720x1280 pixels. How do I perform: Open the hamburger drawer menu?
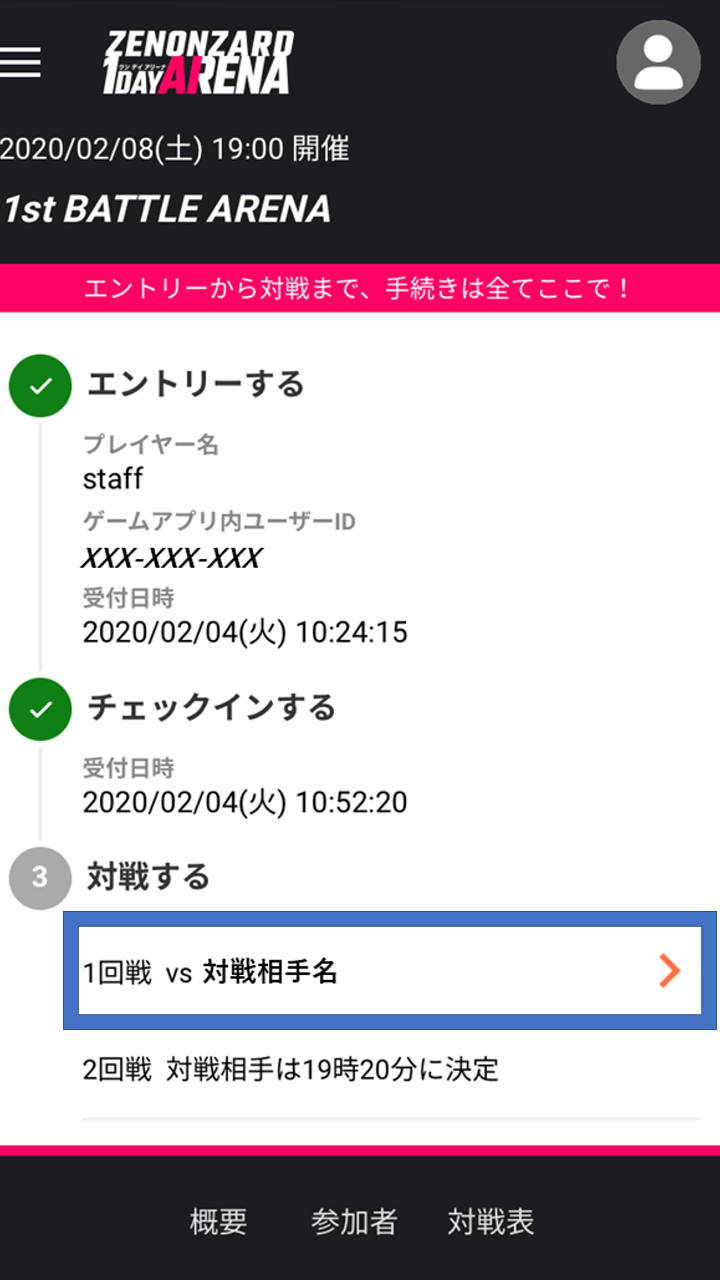20,62
